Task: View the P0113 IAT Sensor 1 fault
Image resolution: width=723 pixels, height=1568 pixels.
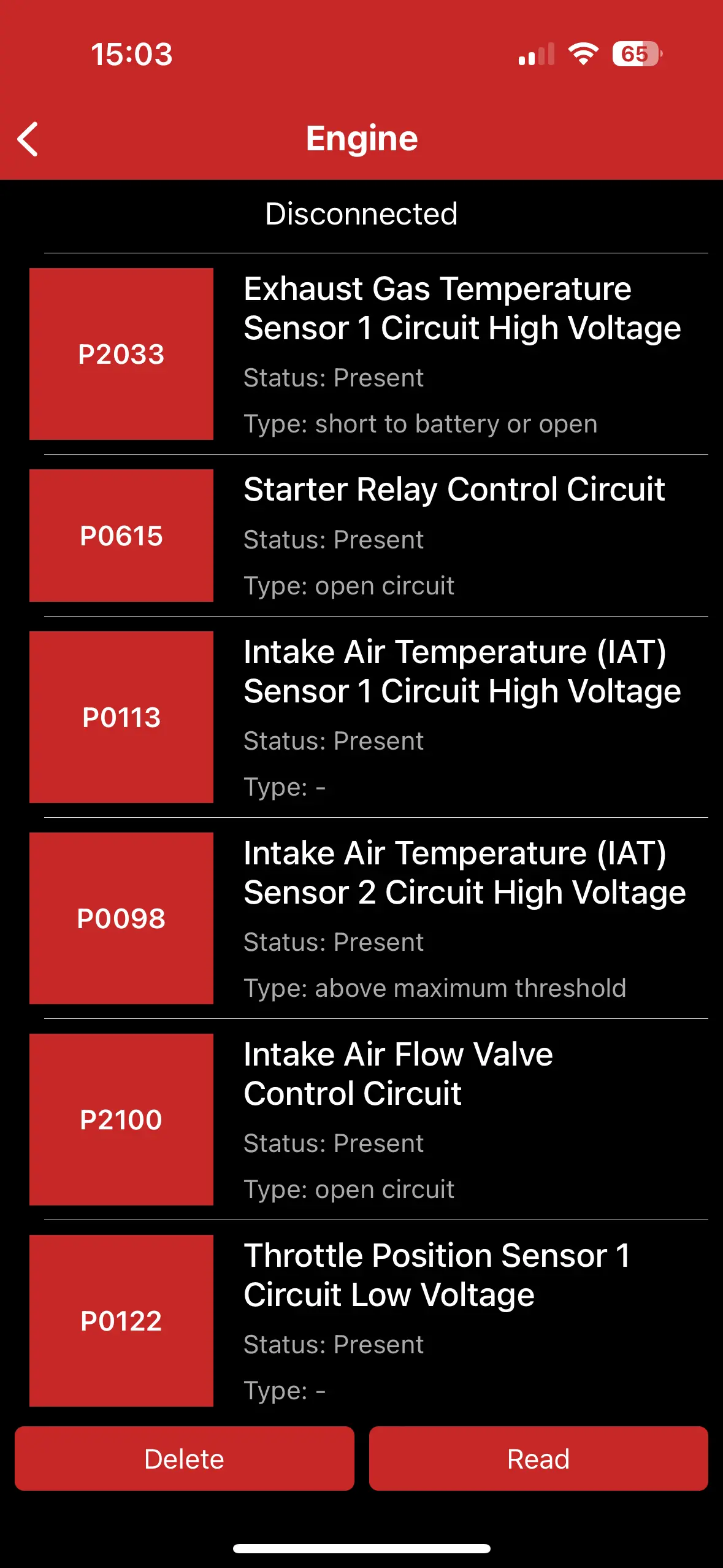Action: tap(368, 717)
